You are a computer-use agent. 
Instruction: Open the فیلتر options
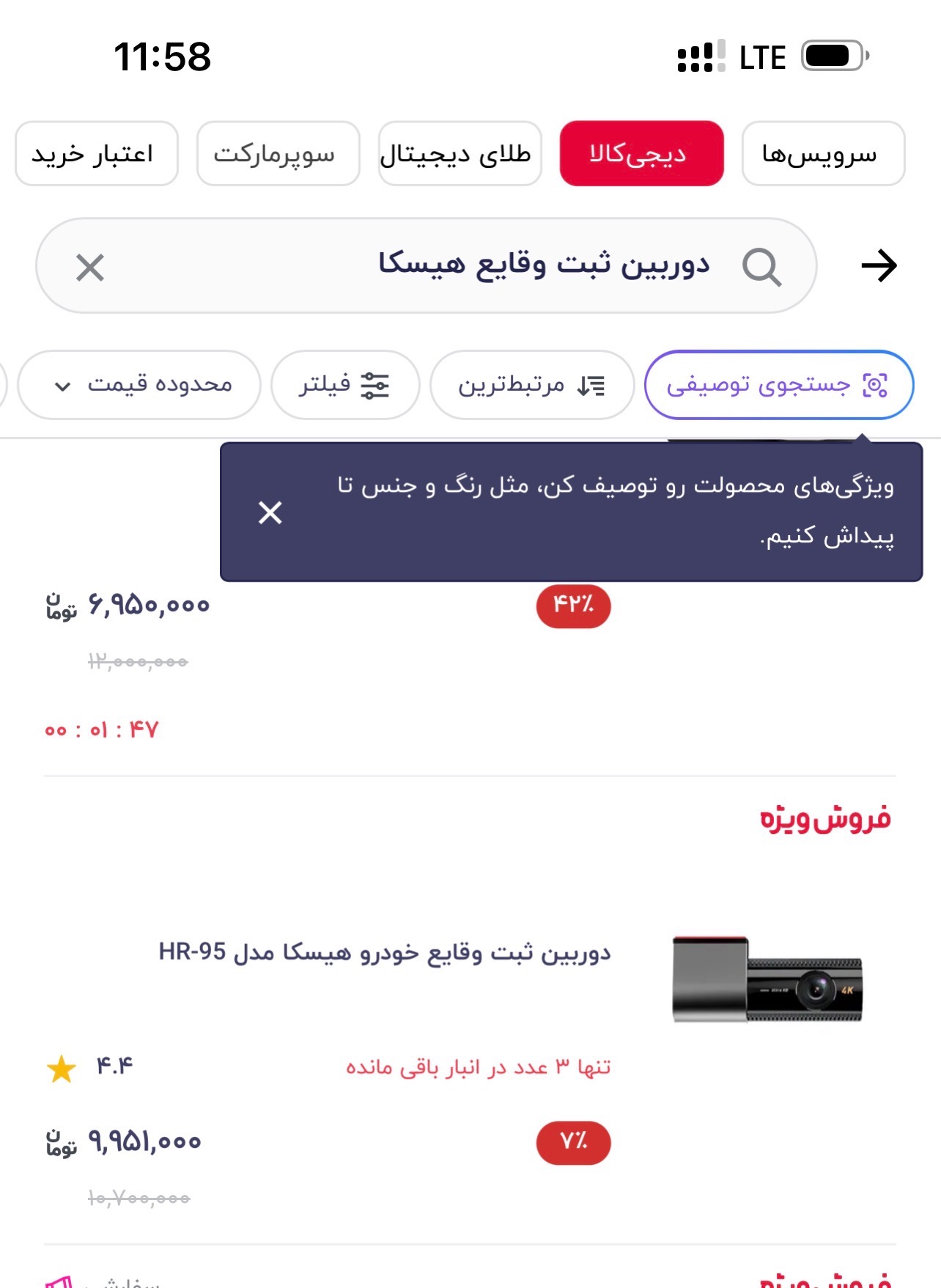click(344, 385)
